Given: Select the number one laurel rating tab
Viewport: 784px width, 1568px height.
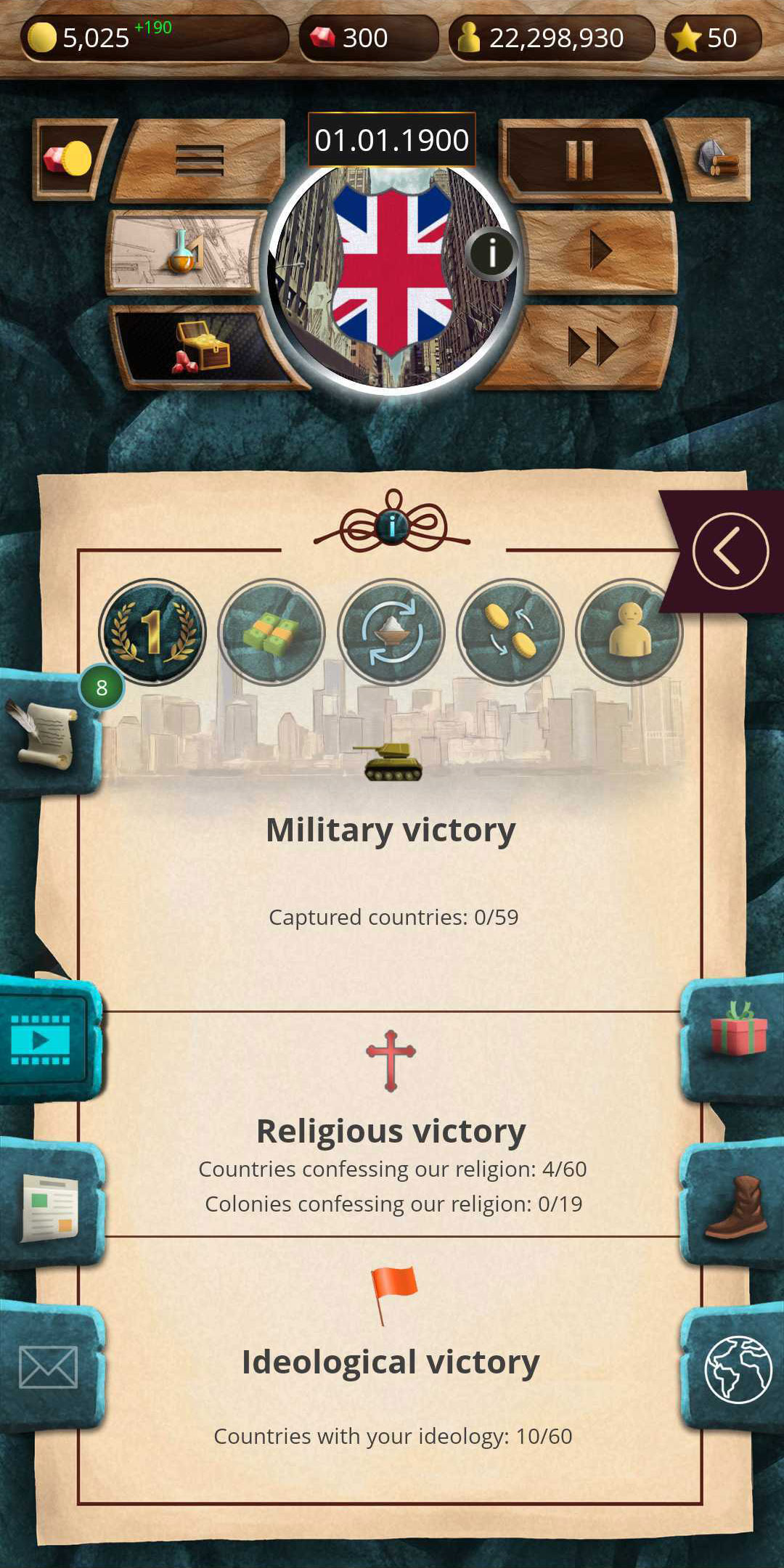Looking at the screenshot, I should tap(152, 632).
